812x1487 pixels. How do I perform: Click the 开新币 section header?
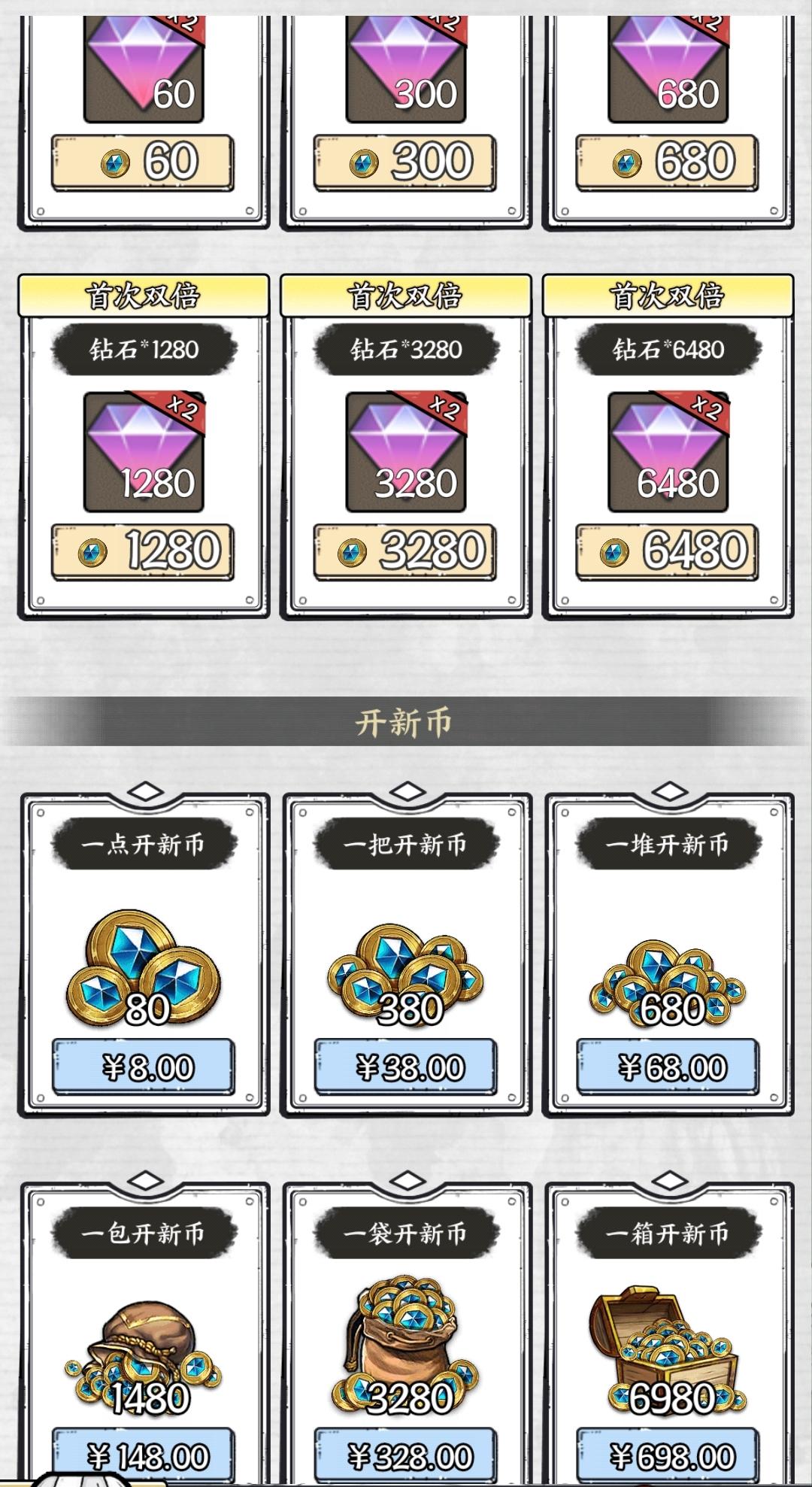click(406, 720)
